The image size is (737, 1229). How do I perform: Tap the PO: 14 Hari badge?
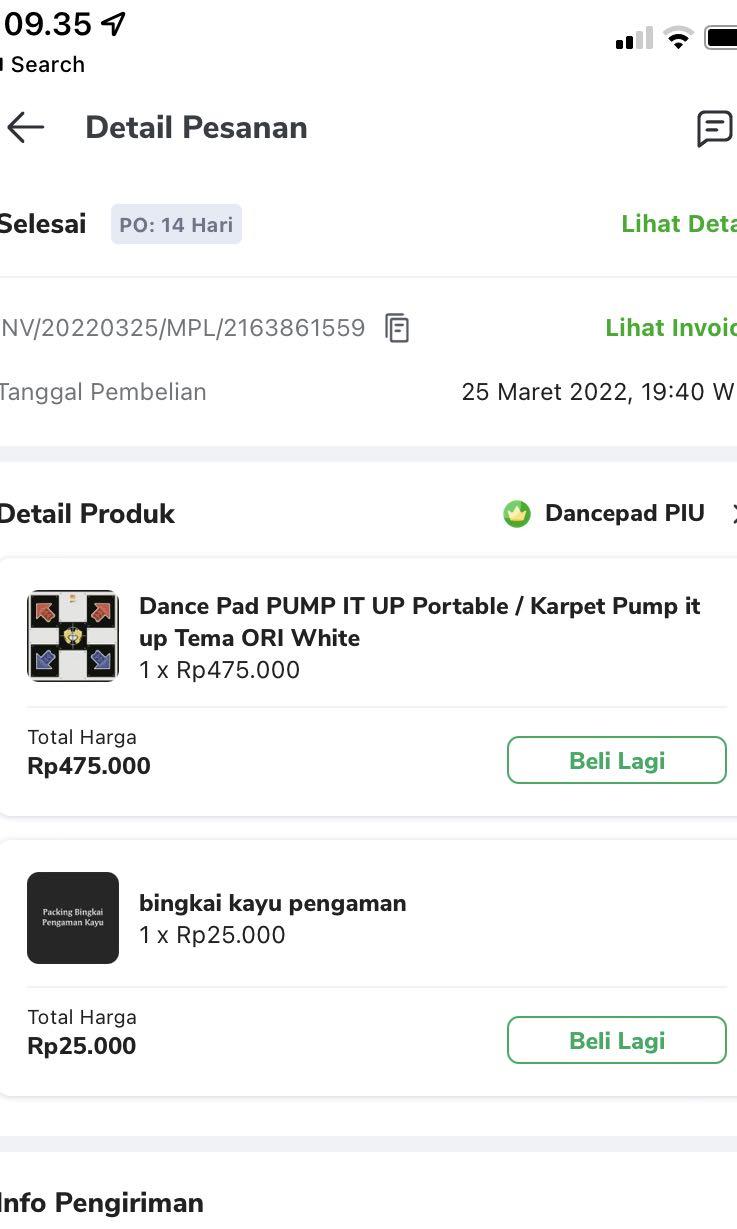point(176,224)
